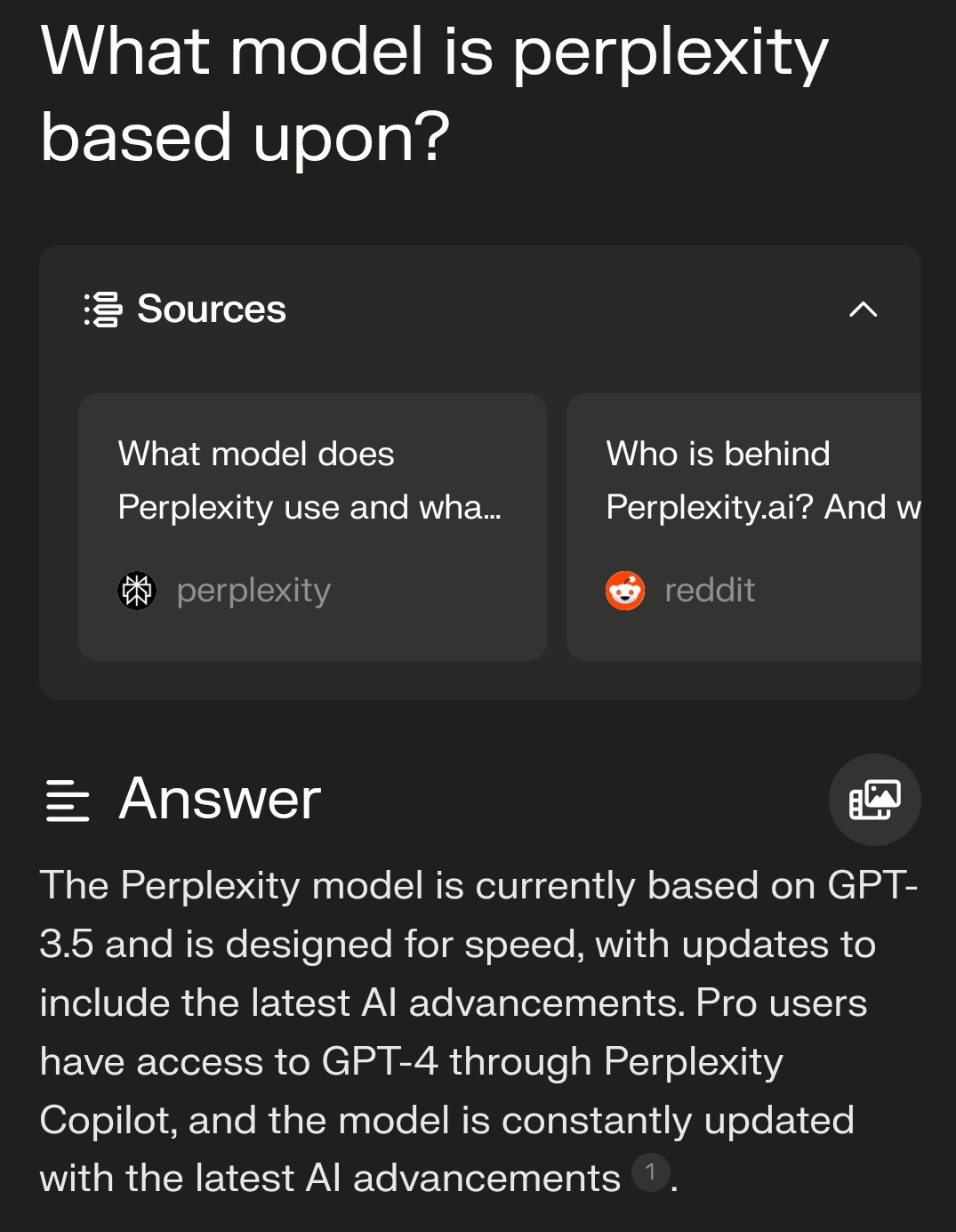Tap the image search icon beside Answer
The height and width of the screenshot is (1232, 956).
tap(874, 799)
